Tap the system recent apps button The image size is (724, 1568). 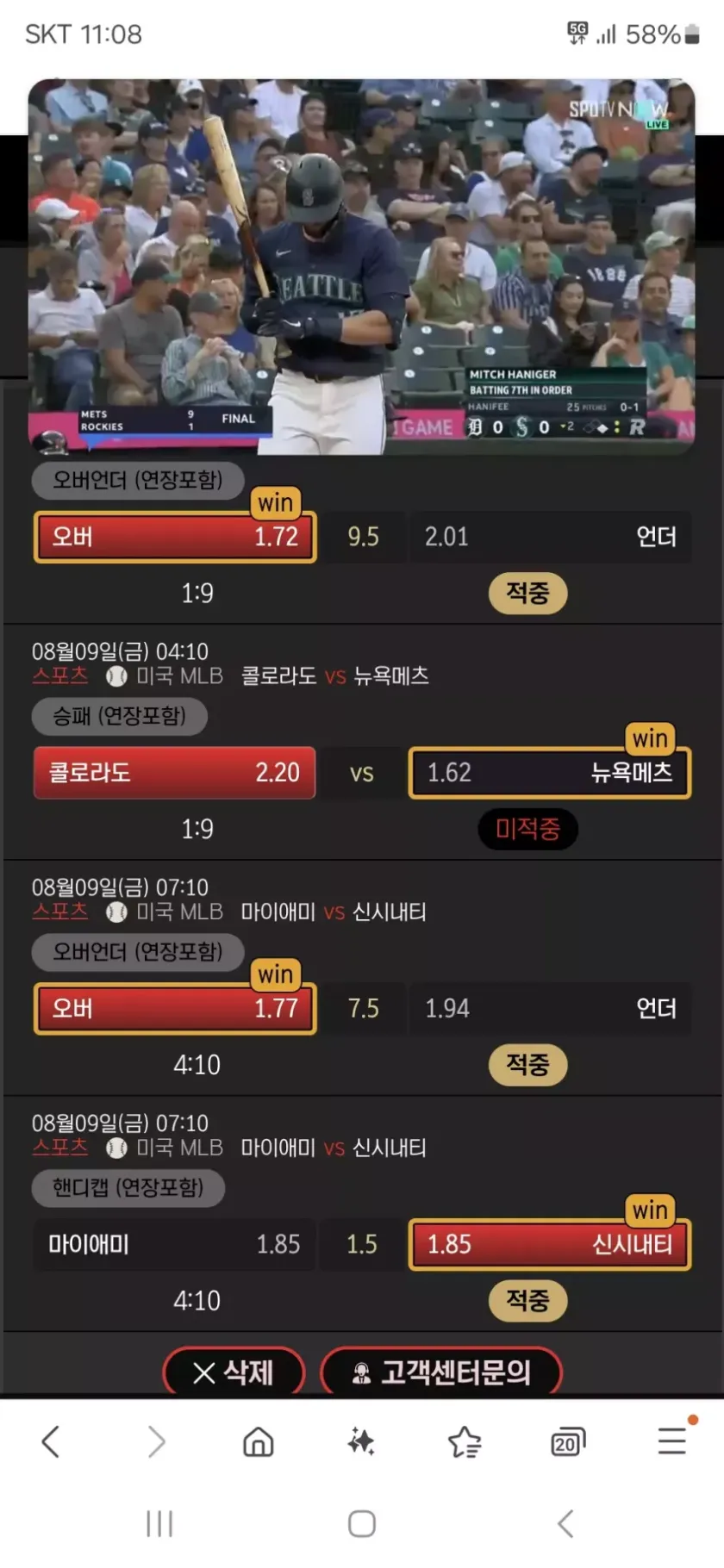click(159, 1523)
